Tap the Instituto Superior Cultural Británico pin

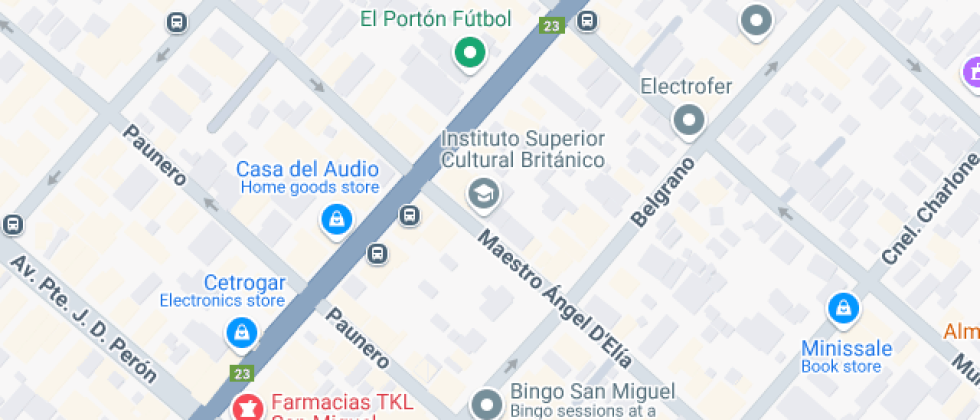pos(484,193)
